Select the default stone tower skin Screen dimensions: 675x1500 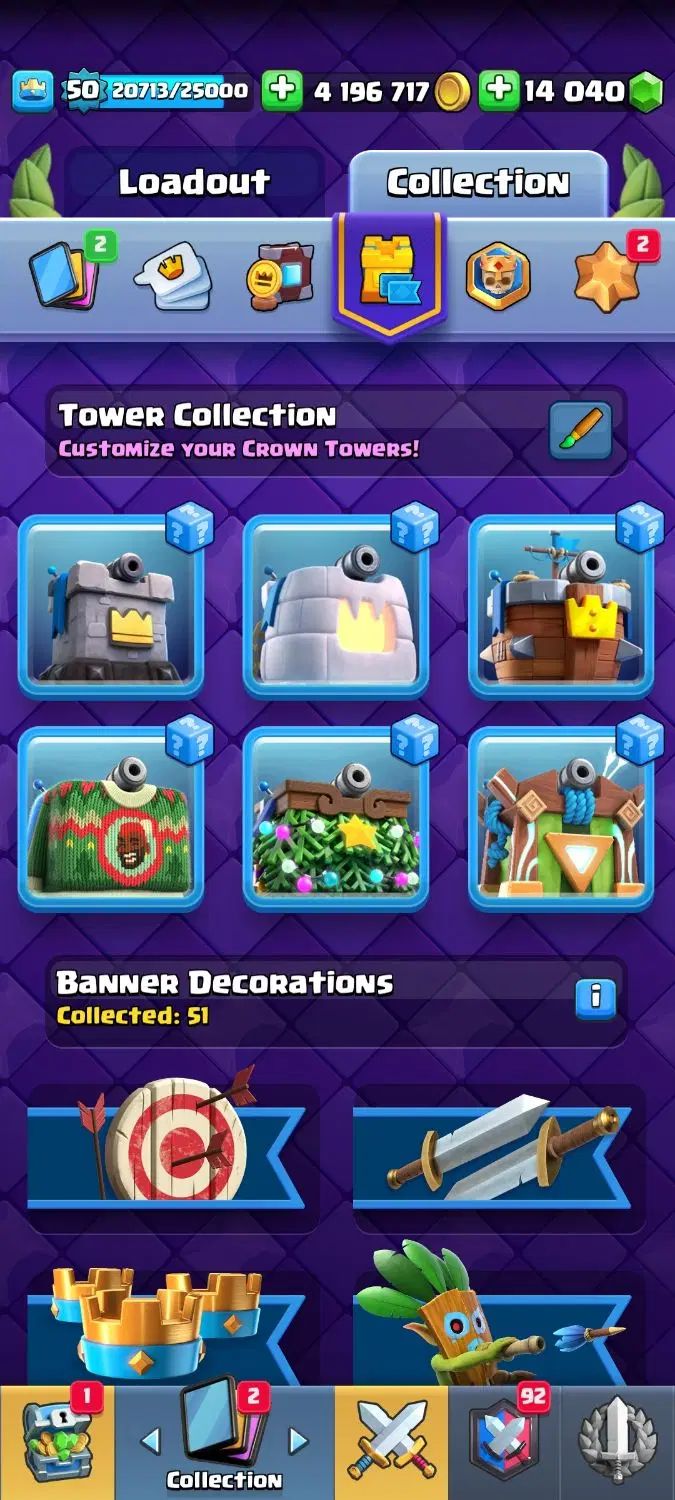(x=111, y=607)
